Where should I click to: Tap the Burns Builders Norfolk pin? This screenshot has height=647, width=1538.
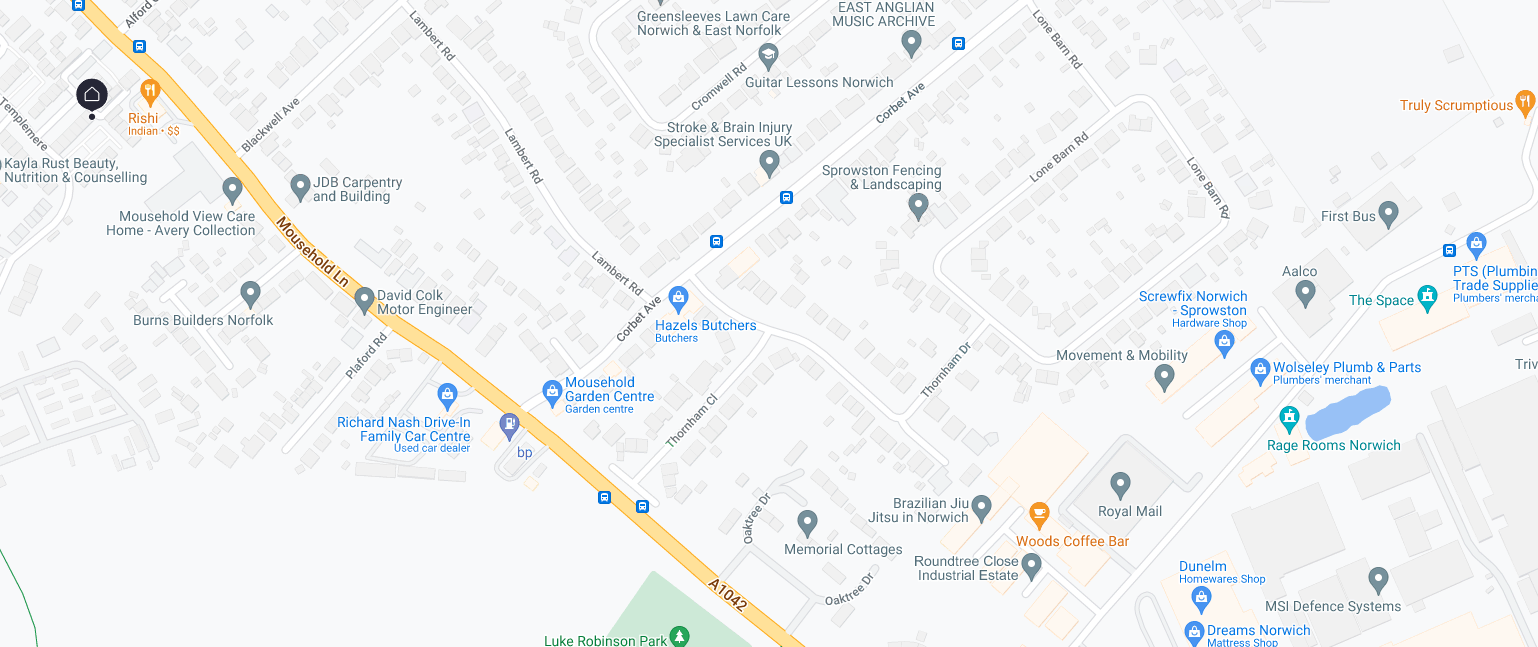coord(250,293)
